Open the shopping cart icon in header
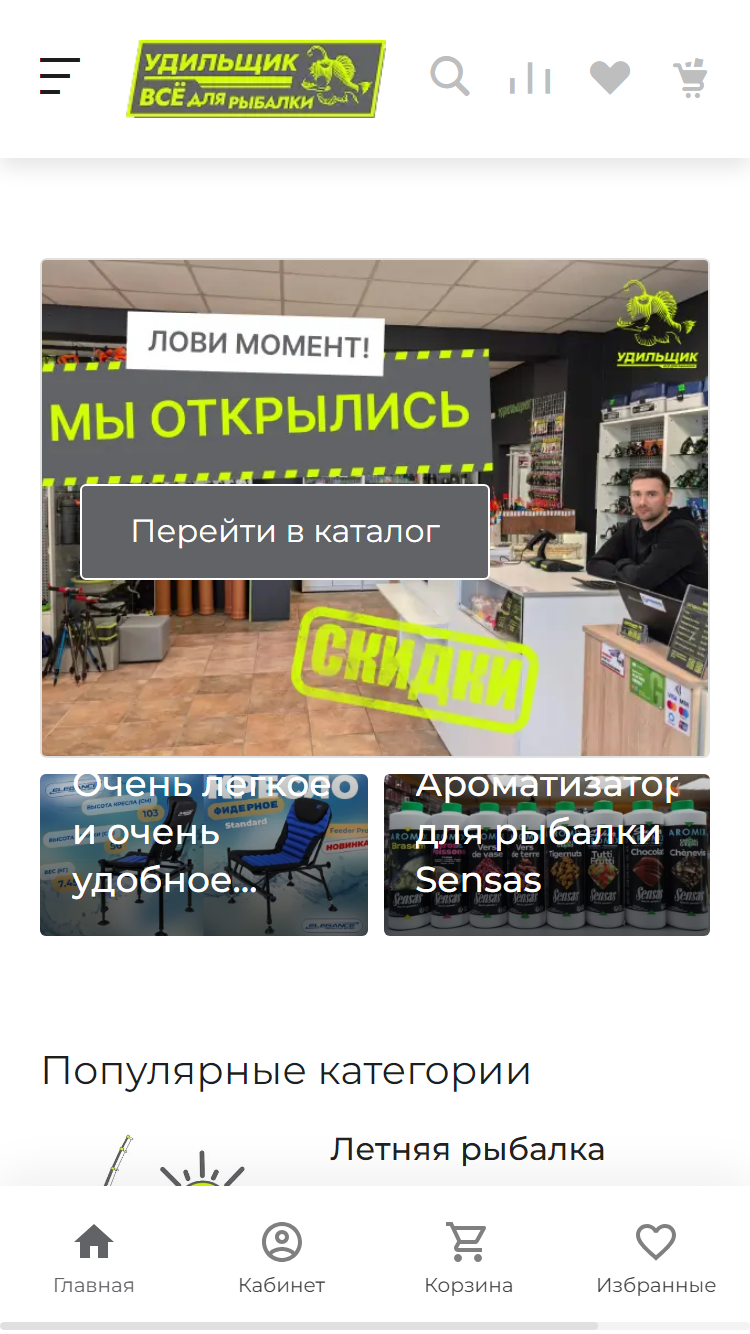Image resolution: width=750 pixels, height=1334 pixels. [x=691, y=78]
